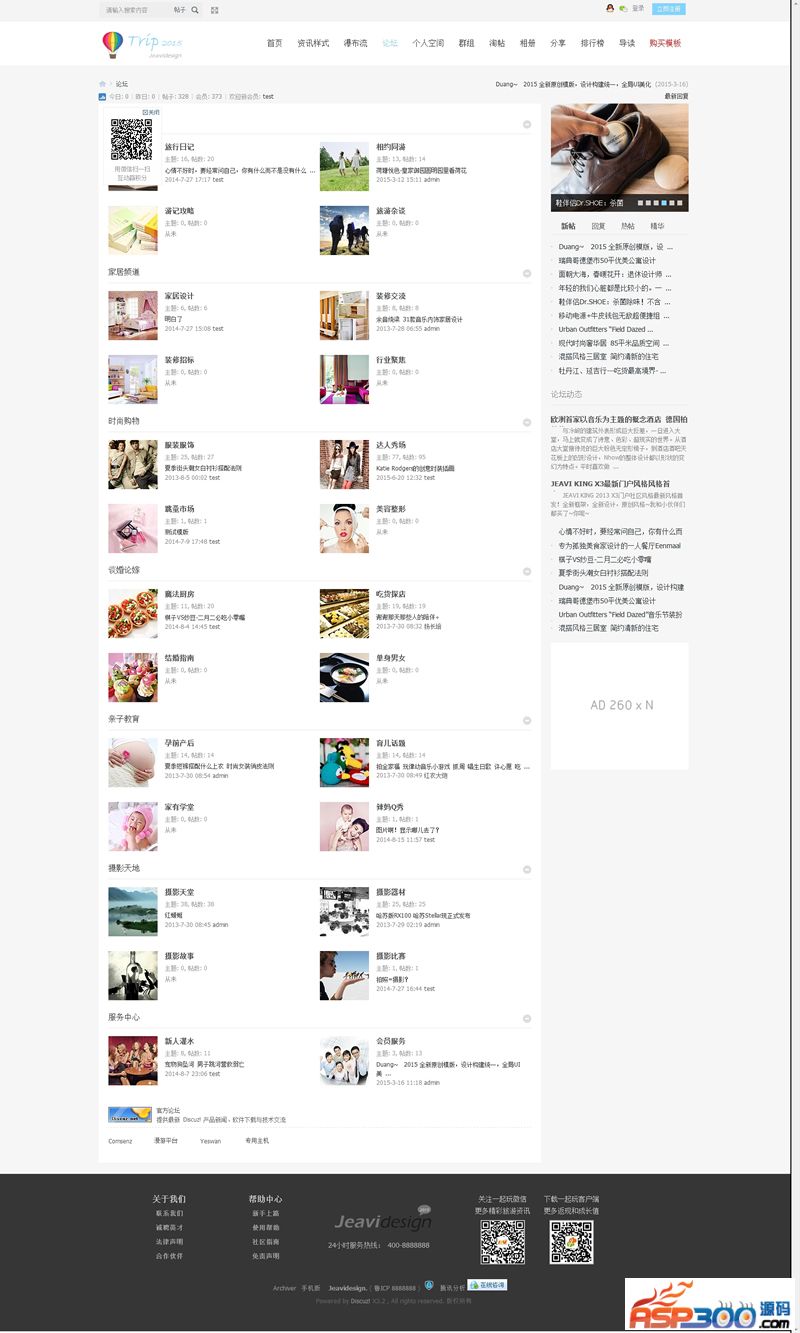Open the 旅行日记 forum board
Screen dimensions: 800x1333
coord(180,148)
